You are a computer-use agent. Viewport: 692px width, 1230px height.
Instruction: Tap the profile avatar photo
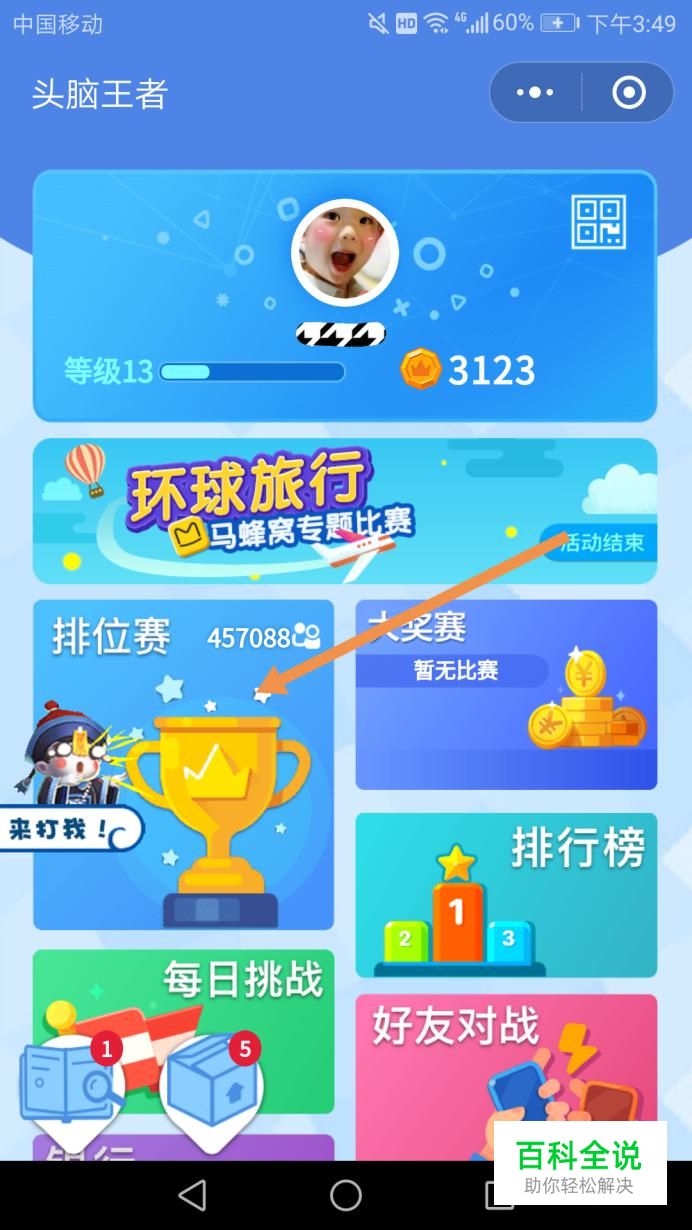345,254
